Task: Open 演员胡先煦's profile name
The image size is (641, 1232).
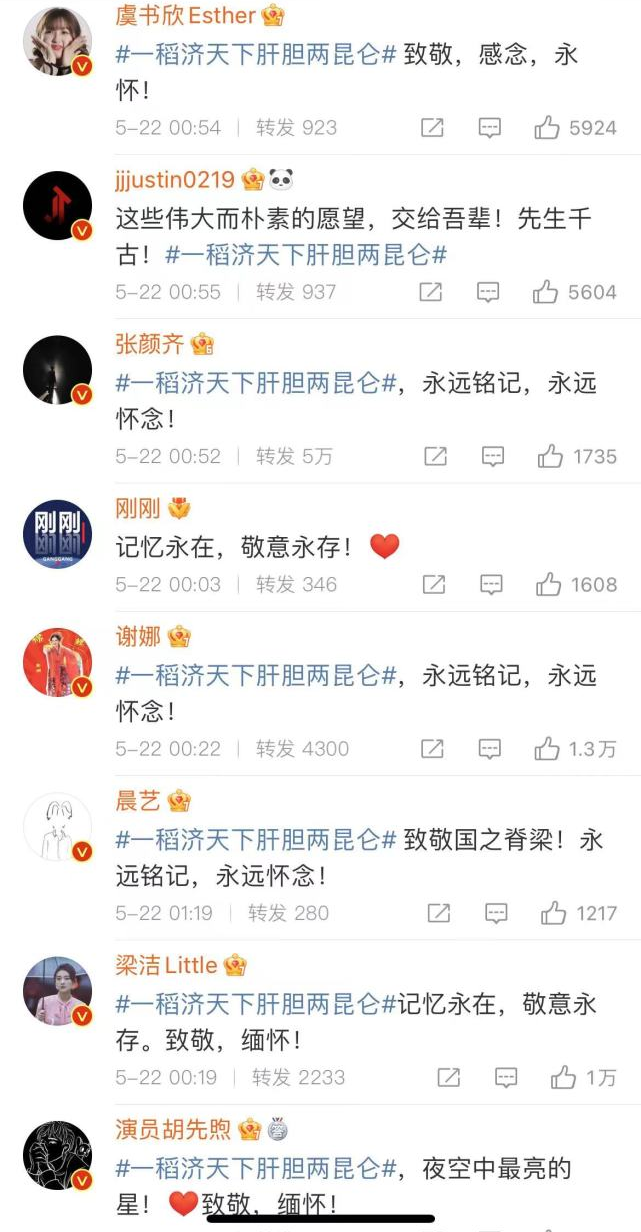Action: [173, 1129]
